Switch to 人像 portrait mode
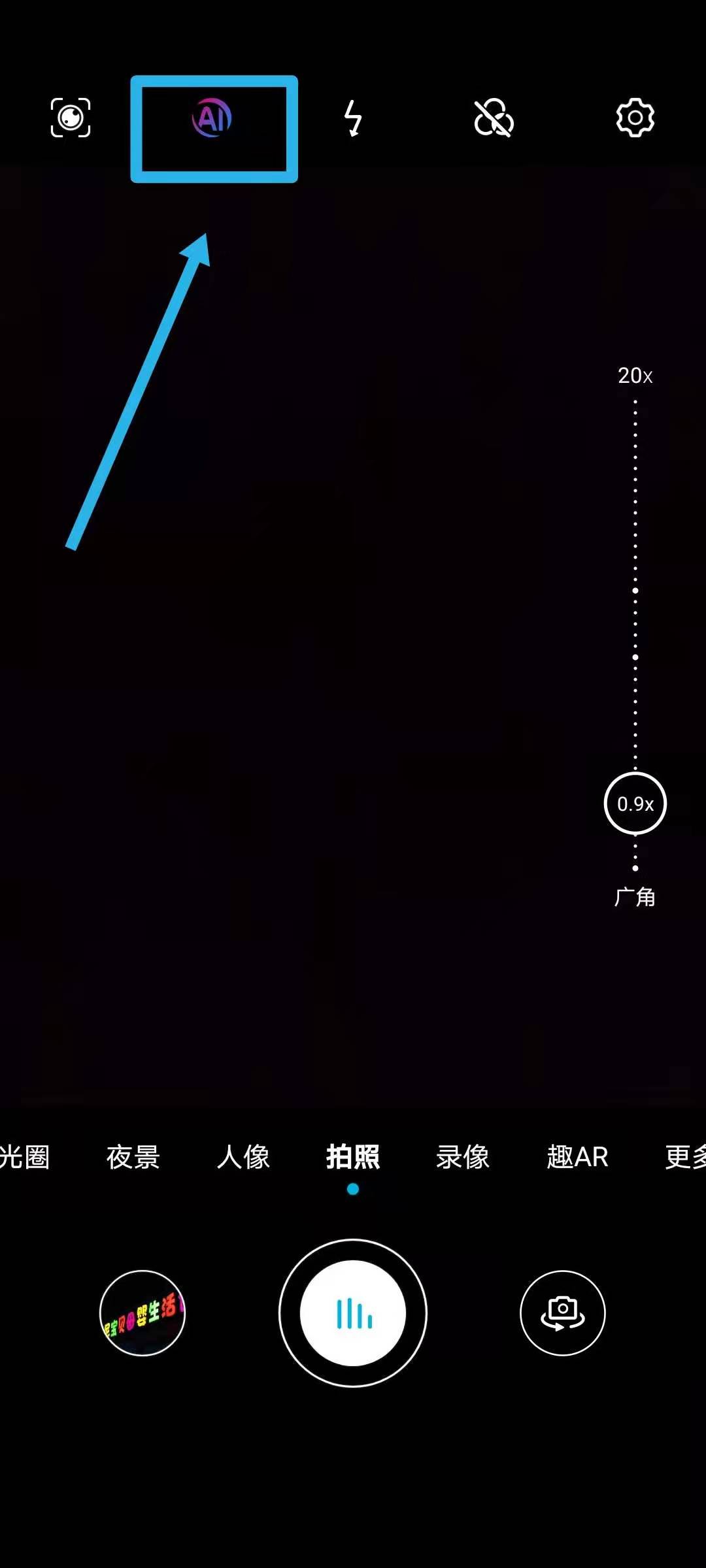Screen dimensions: 706x1568 [x=243, y=1157]
